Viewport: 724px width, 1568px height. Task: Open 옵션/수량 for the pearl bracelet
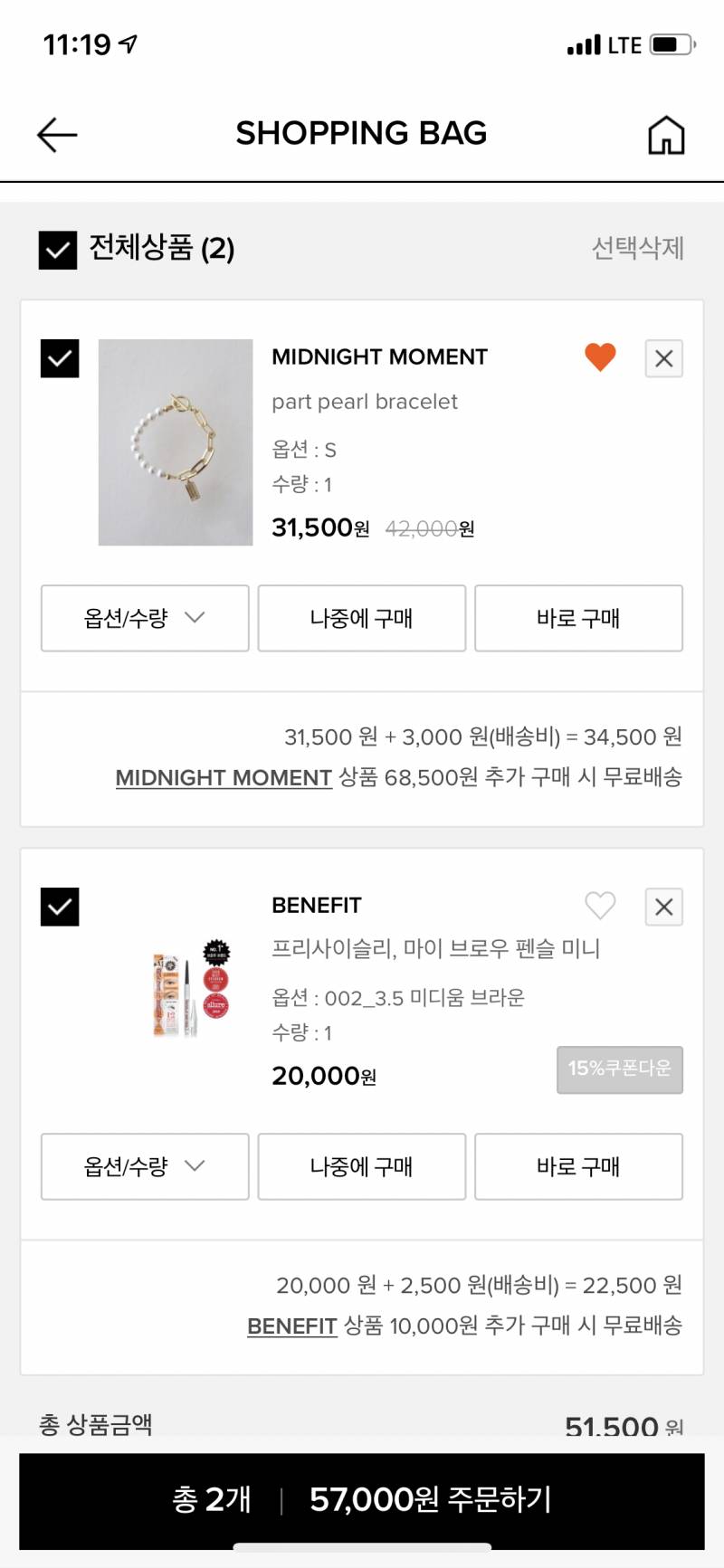143,618
